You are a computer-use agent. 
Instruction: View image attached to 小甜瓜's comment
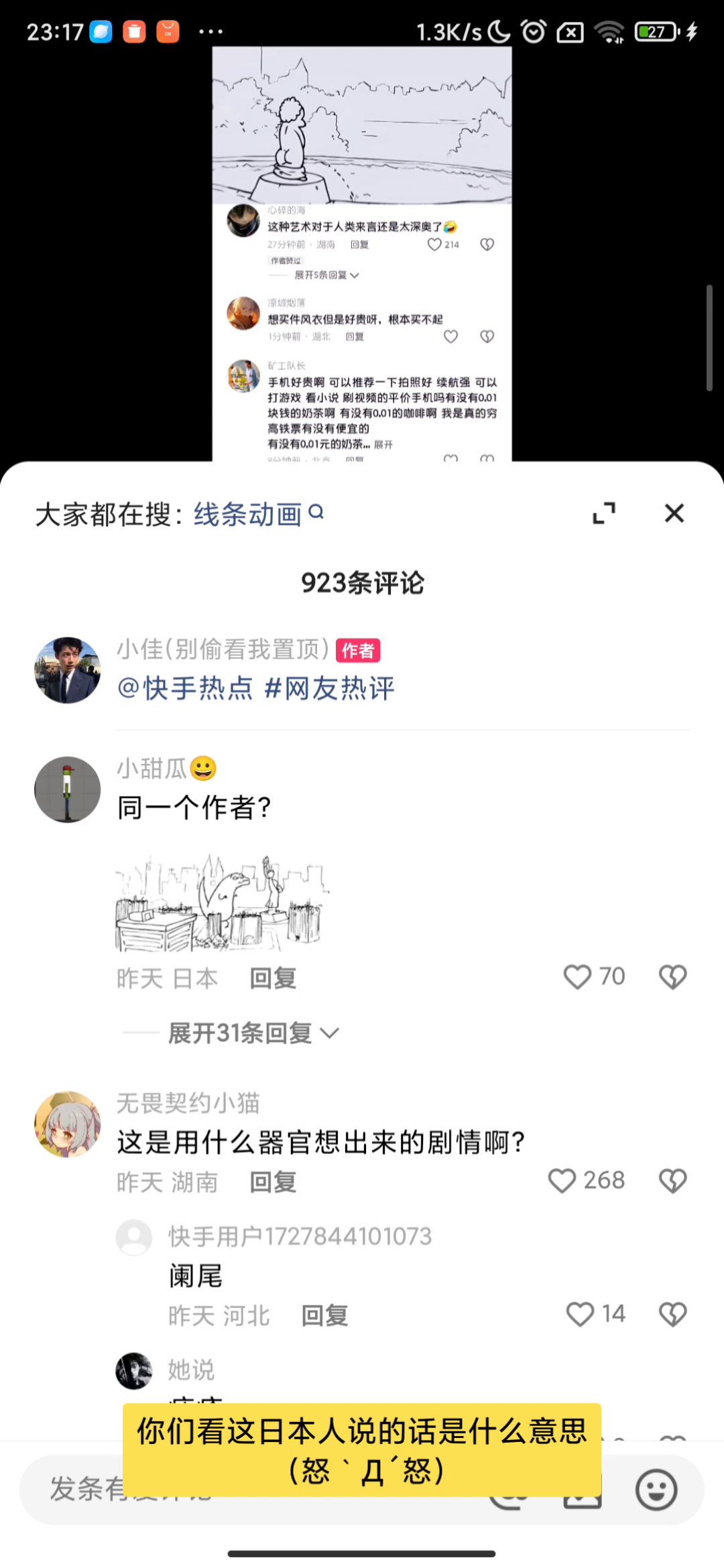pyautogui.click(x=223, y=903)
